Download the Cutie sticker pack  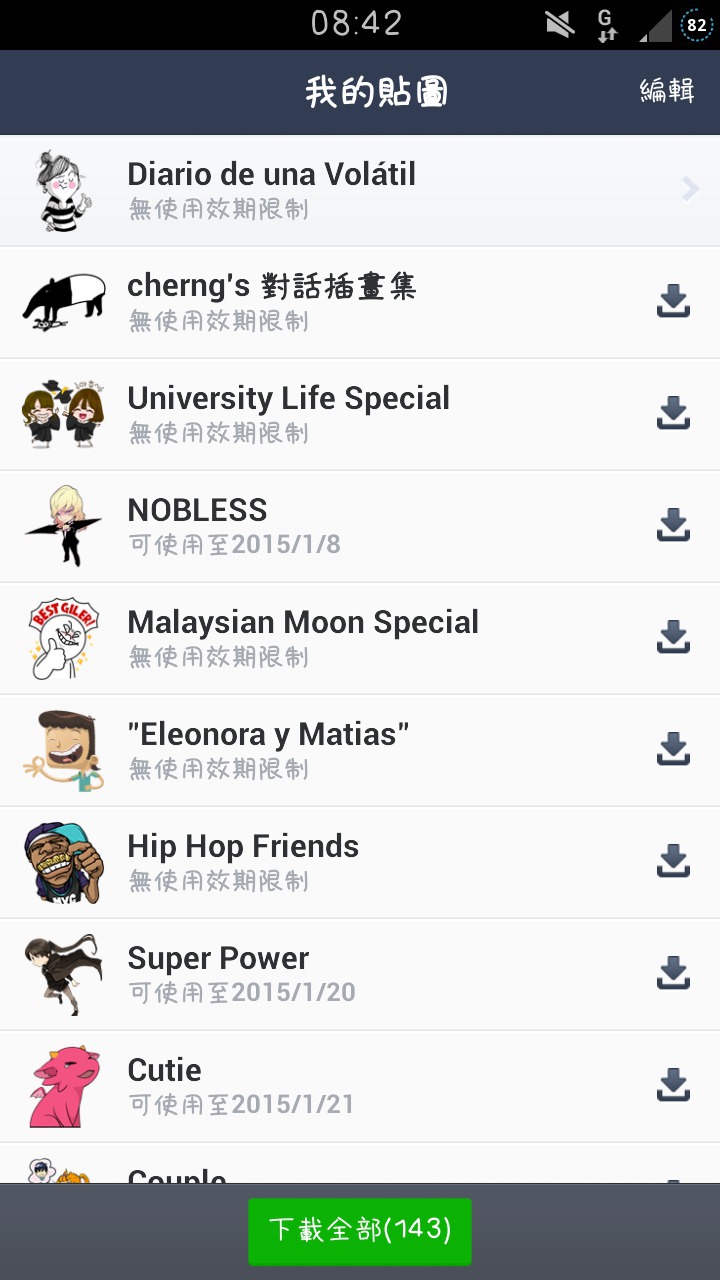click(x=673, y=1085)
